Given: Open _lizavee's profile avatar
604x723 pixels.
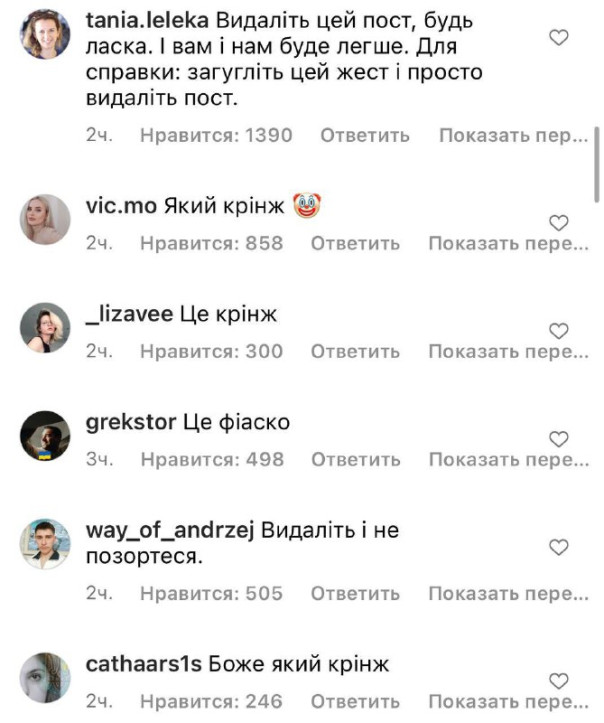Looking at the screenshot, I should (x=46, y=328).
